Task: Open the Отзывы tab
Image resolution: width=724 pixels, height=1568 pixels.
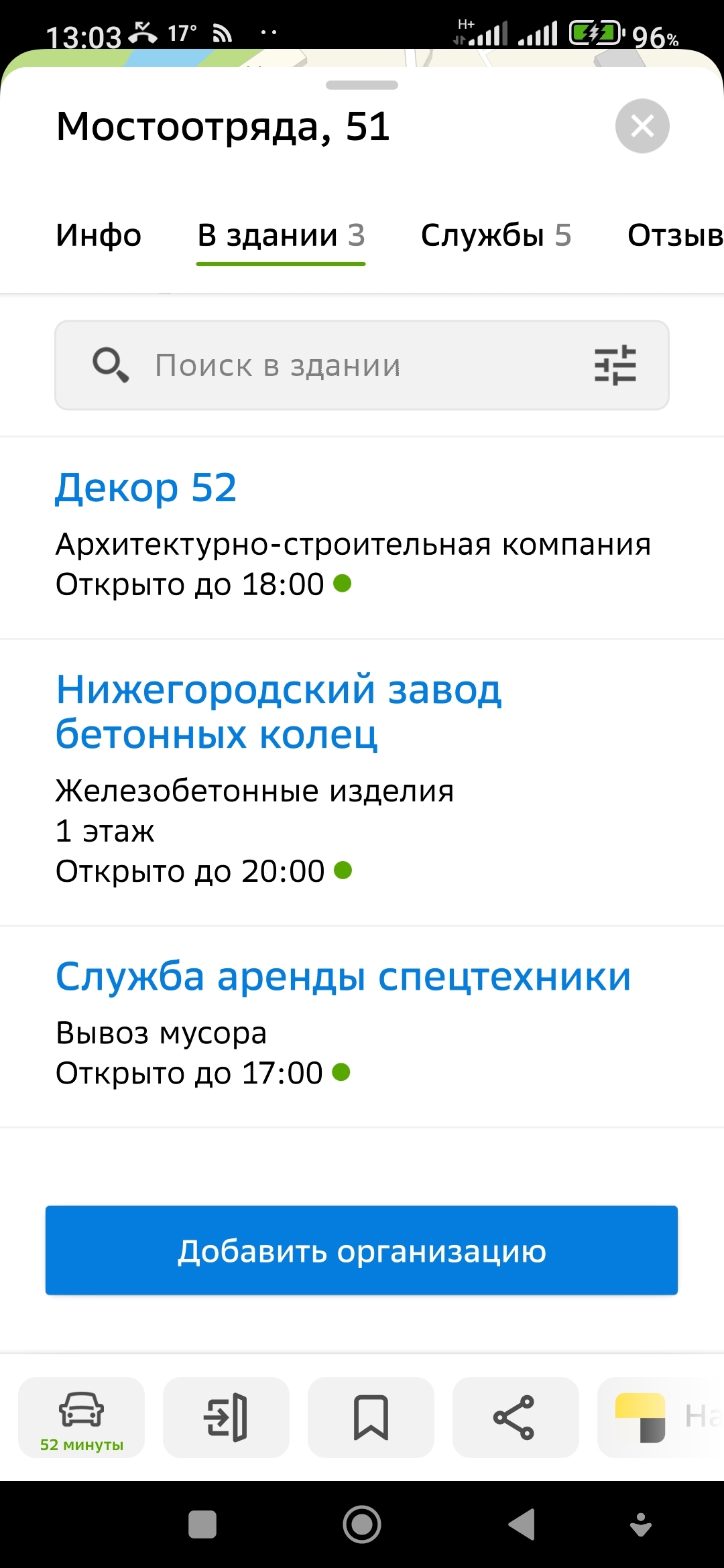Action: [674, 235]
